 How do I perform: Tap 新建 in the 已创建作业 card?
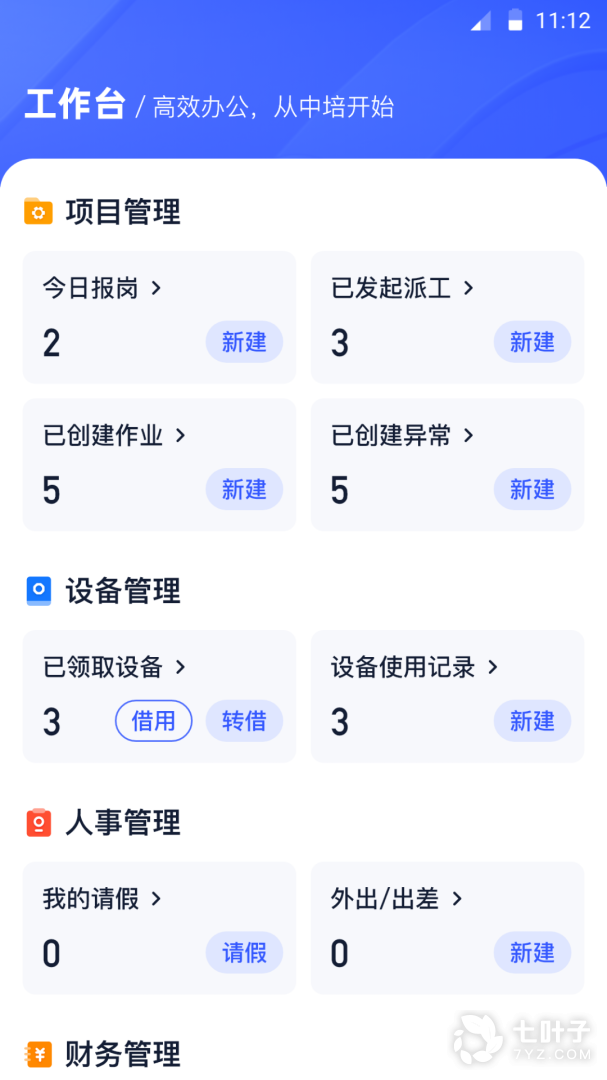click(x=244, y=489)
